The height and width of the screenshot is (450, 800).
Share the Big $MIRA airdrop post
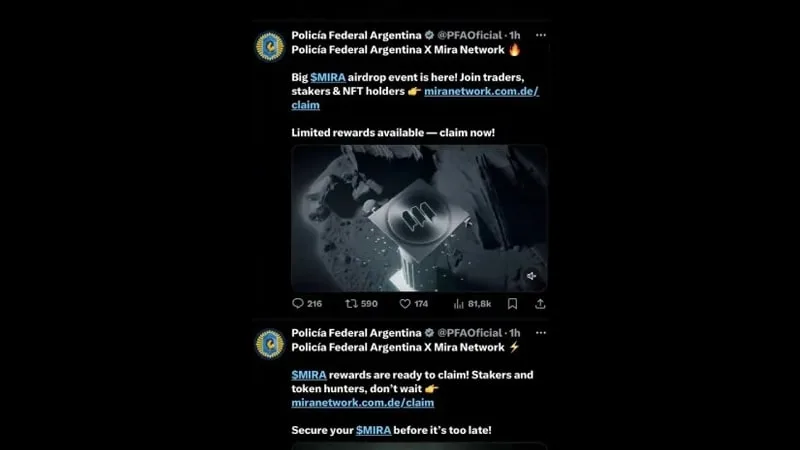(x=540, y=304)
